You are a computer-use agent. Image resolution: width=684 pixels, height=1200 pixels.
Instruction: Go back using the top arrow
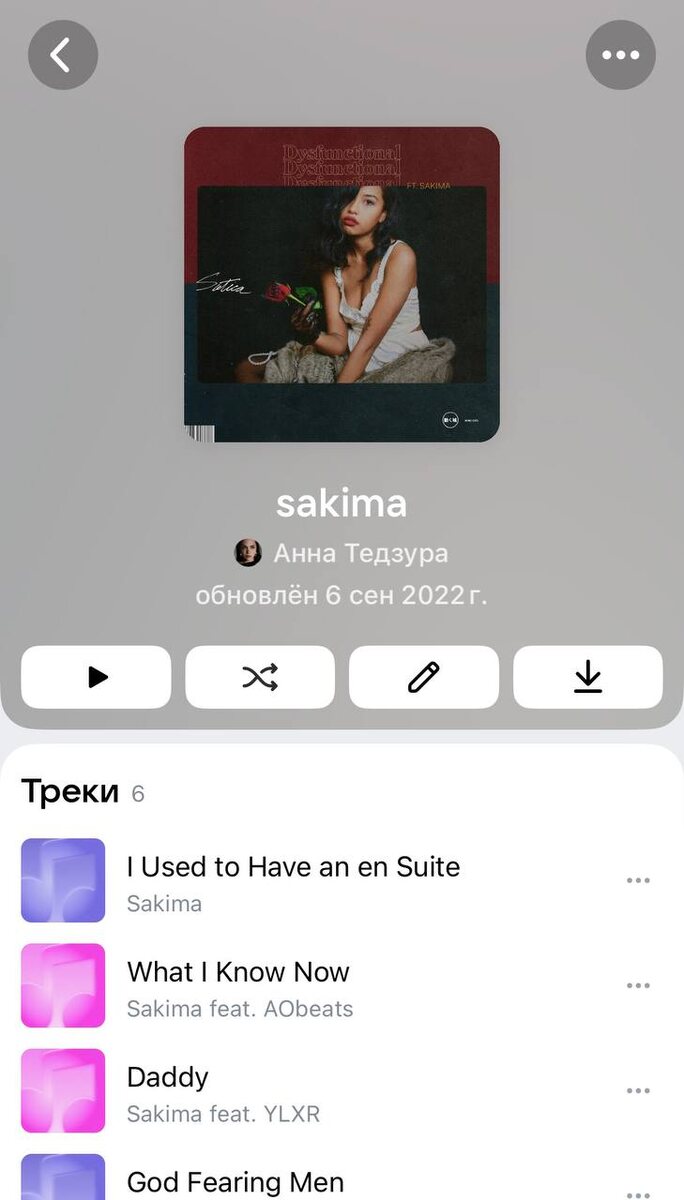coord(63,55)
